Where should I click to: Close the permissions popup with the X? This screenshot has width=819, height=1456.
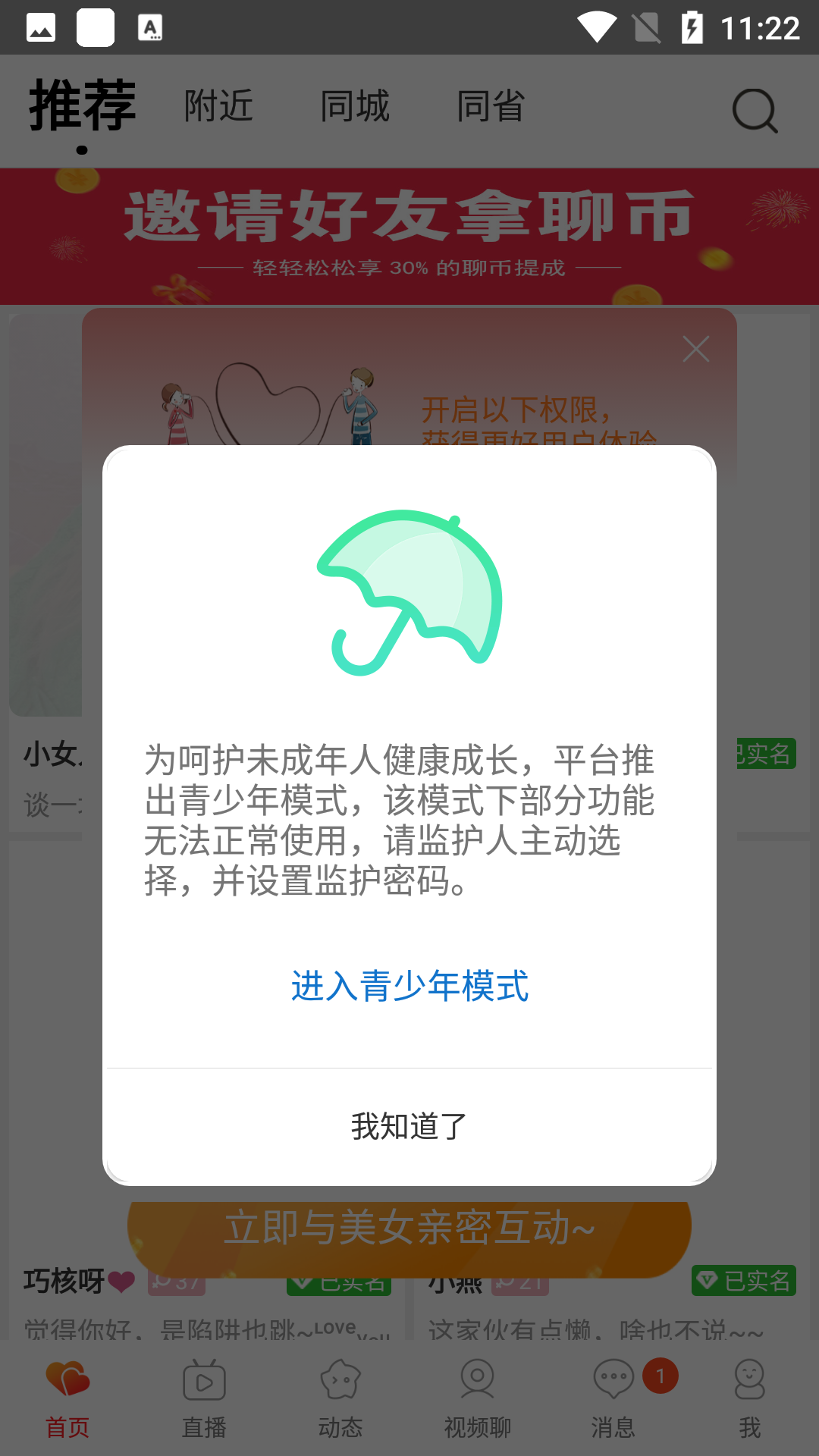click(x=696, y=349)
